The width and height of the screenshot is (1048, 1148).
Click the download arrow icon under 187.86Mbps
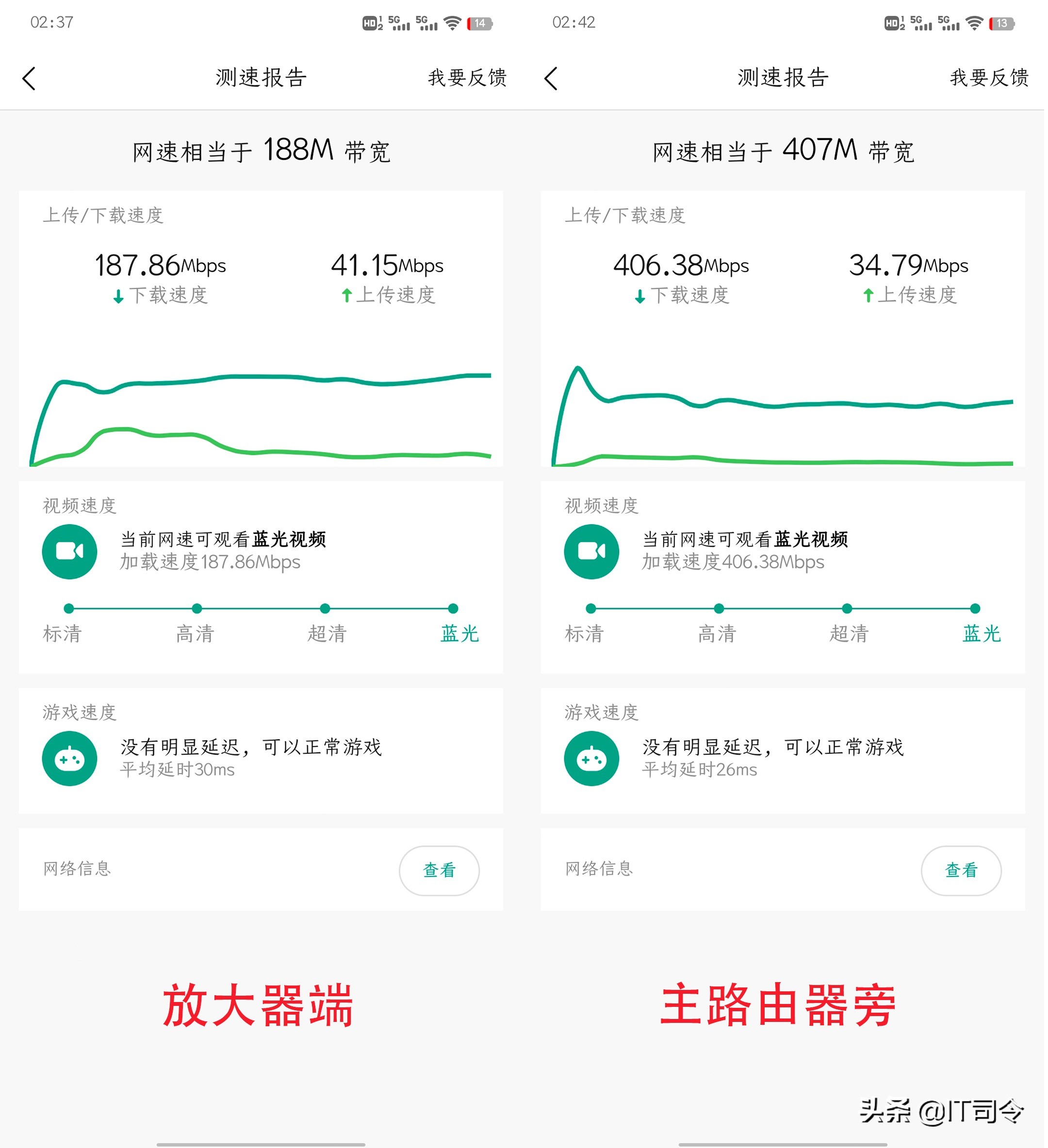tap(118, 296)
